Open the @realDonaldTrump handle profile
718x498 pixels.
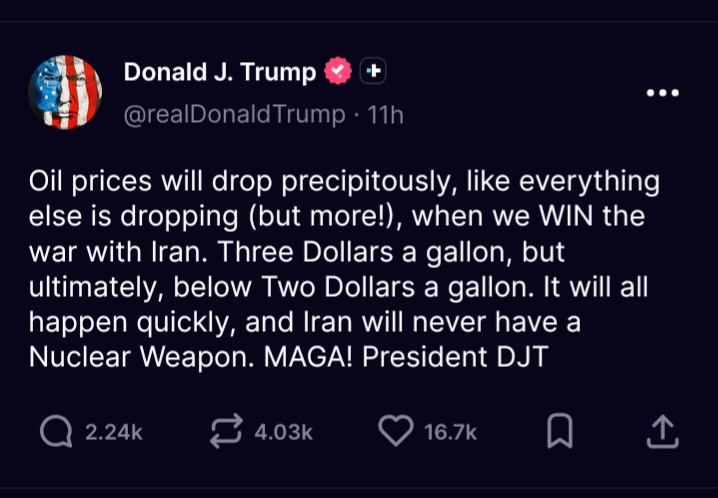(234, 114)
